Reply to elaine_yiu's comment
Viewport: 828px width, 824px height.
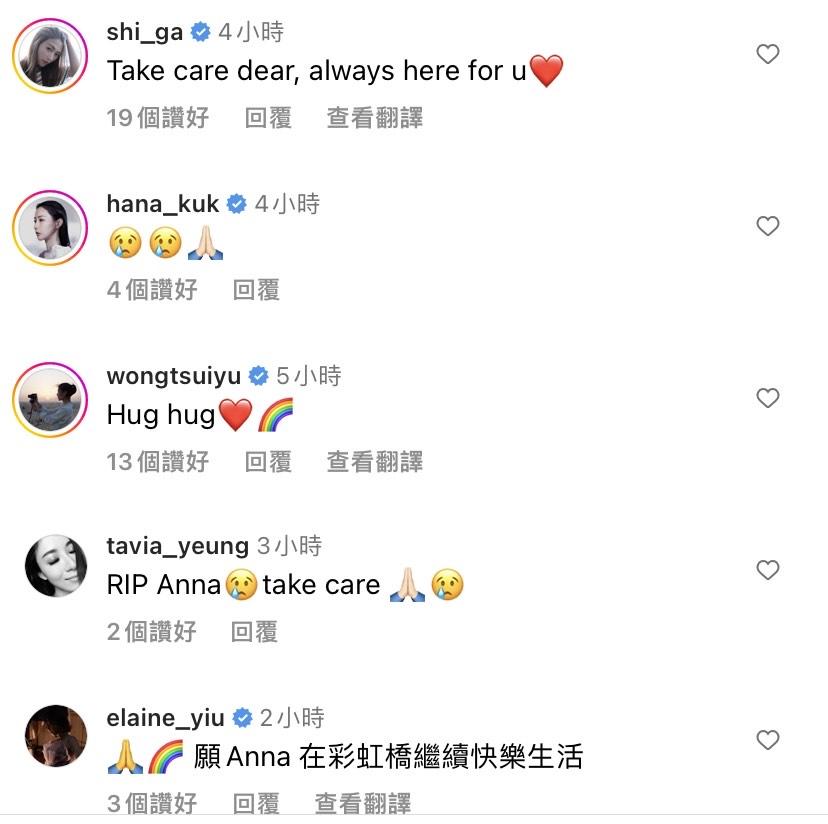tap(256, 803)
